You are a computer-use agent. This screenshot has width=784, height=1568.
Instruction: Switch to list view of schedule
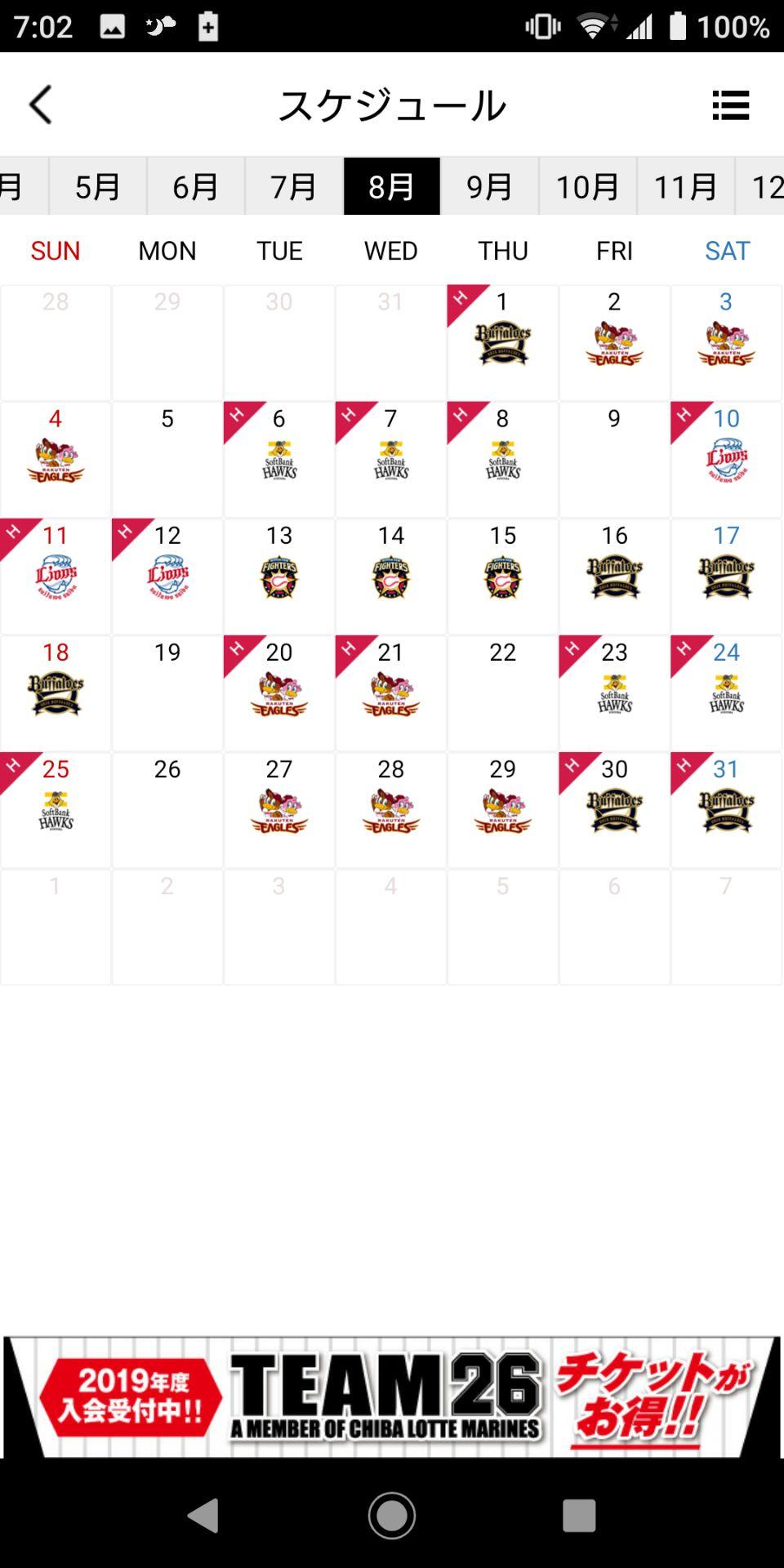click(730, 105)
